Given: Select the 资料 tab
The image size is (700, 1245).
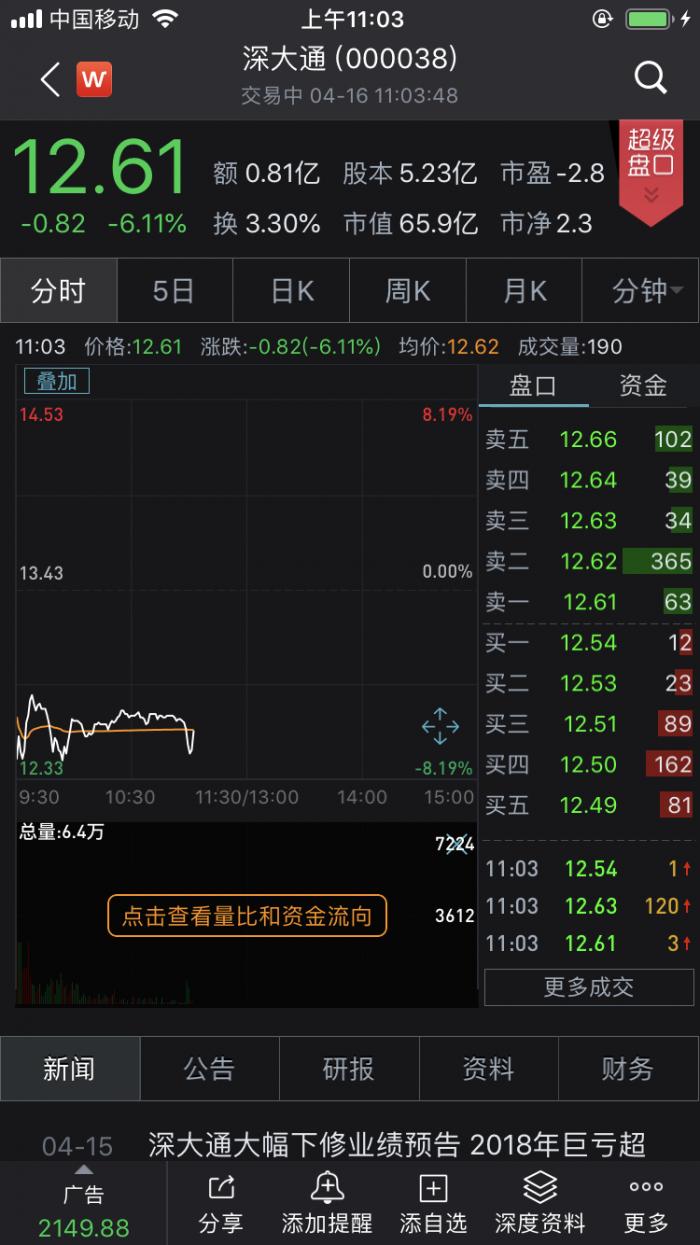Looking at the screenshot, I should click(488, 1069).
